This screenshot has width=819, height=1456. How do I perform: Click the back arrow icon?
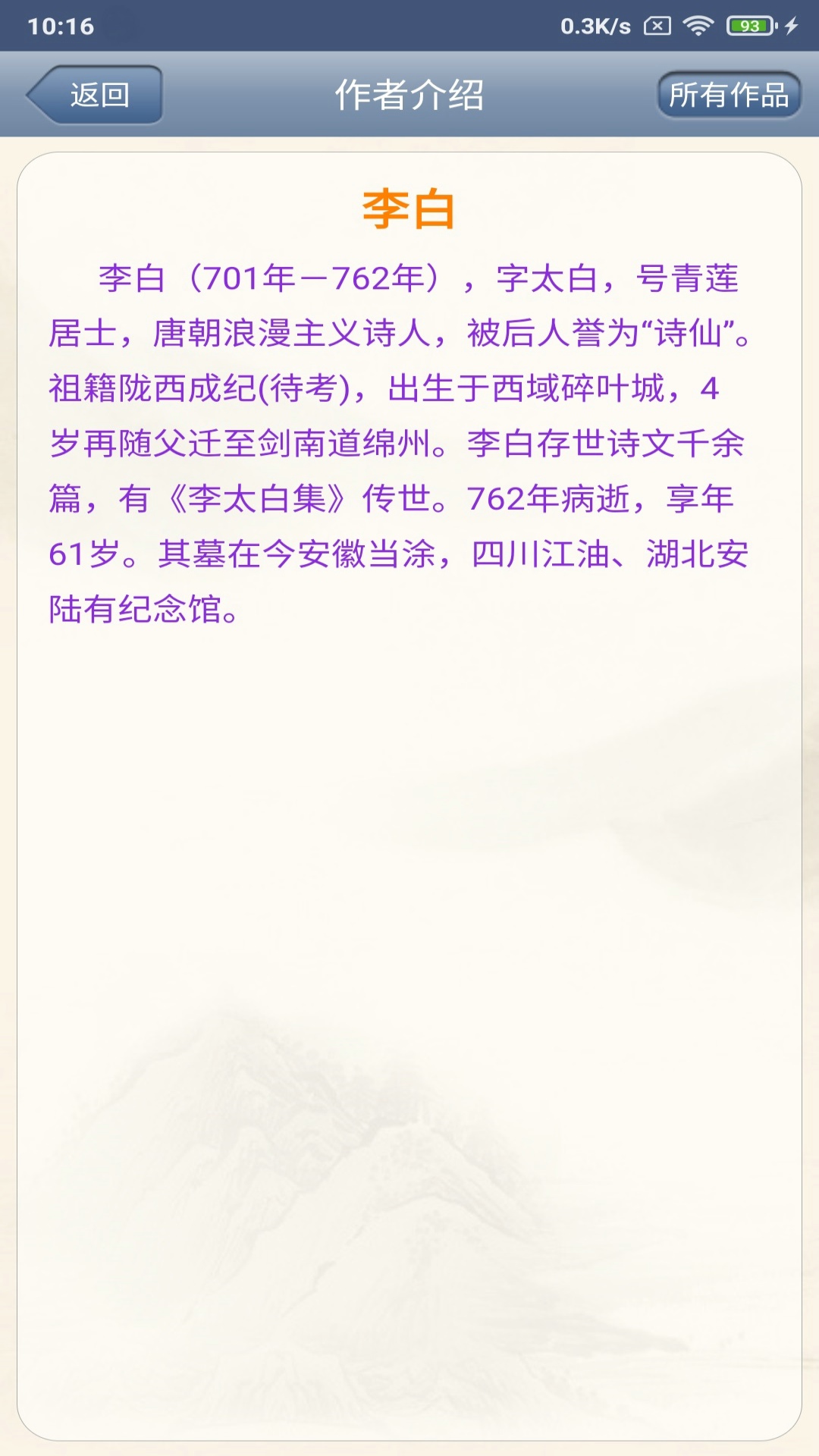point(43,94)
